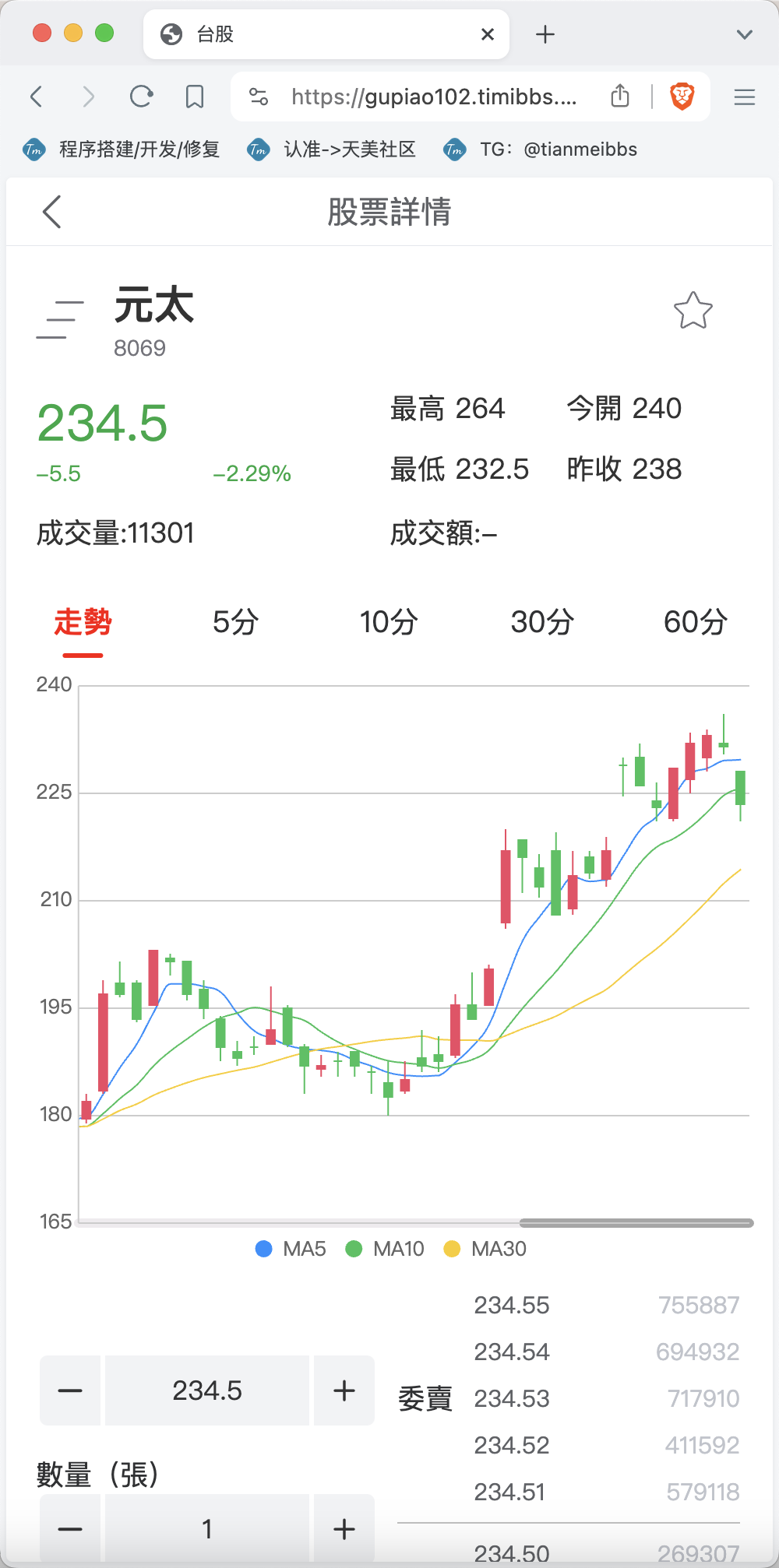Increase the 數量 quantity by one

pos(344,1529)
